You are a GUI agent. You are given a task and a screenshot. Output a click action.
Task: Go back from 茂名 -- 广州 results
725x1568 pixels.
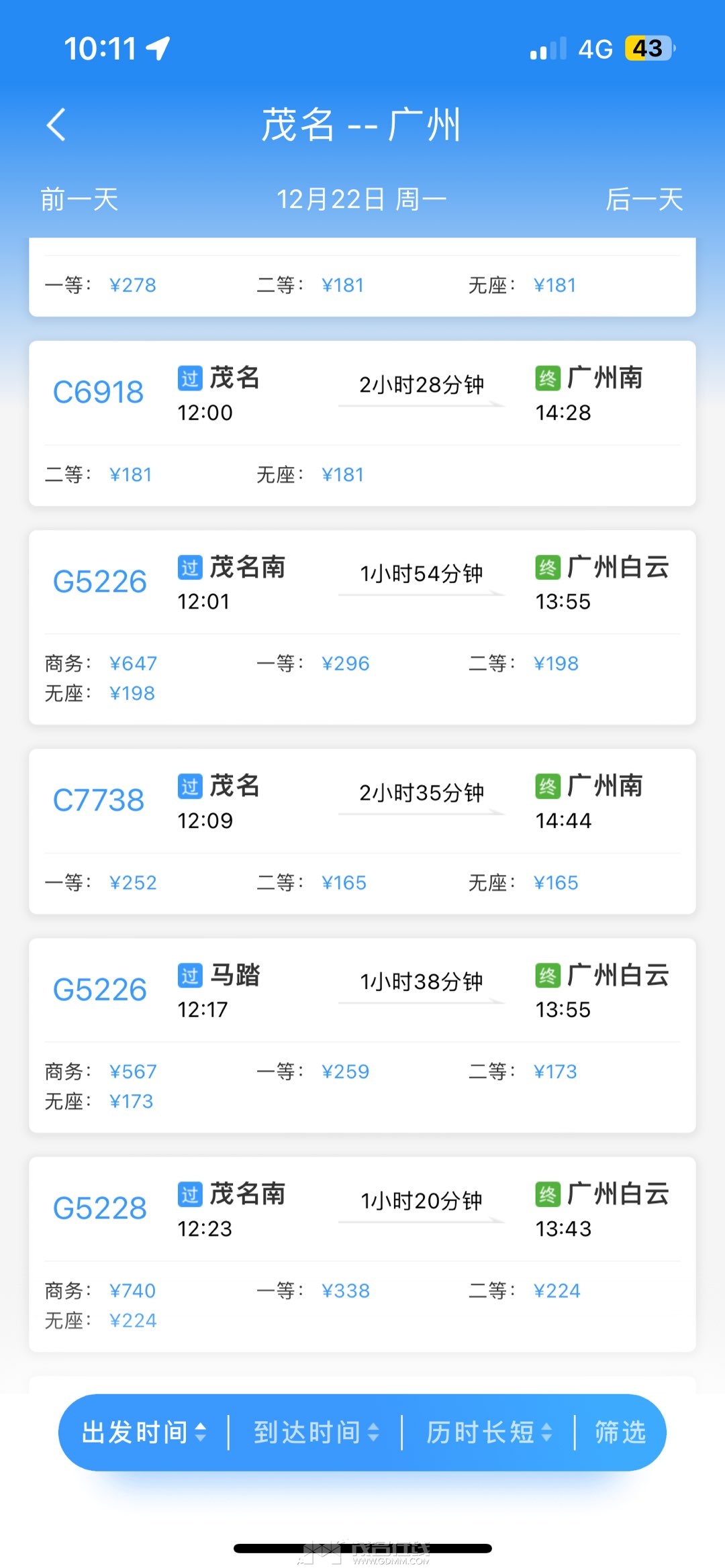coord(56,125)
